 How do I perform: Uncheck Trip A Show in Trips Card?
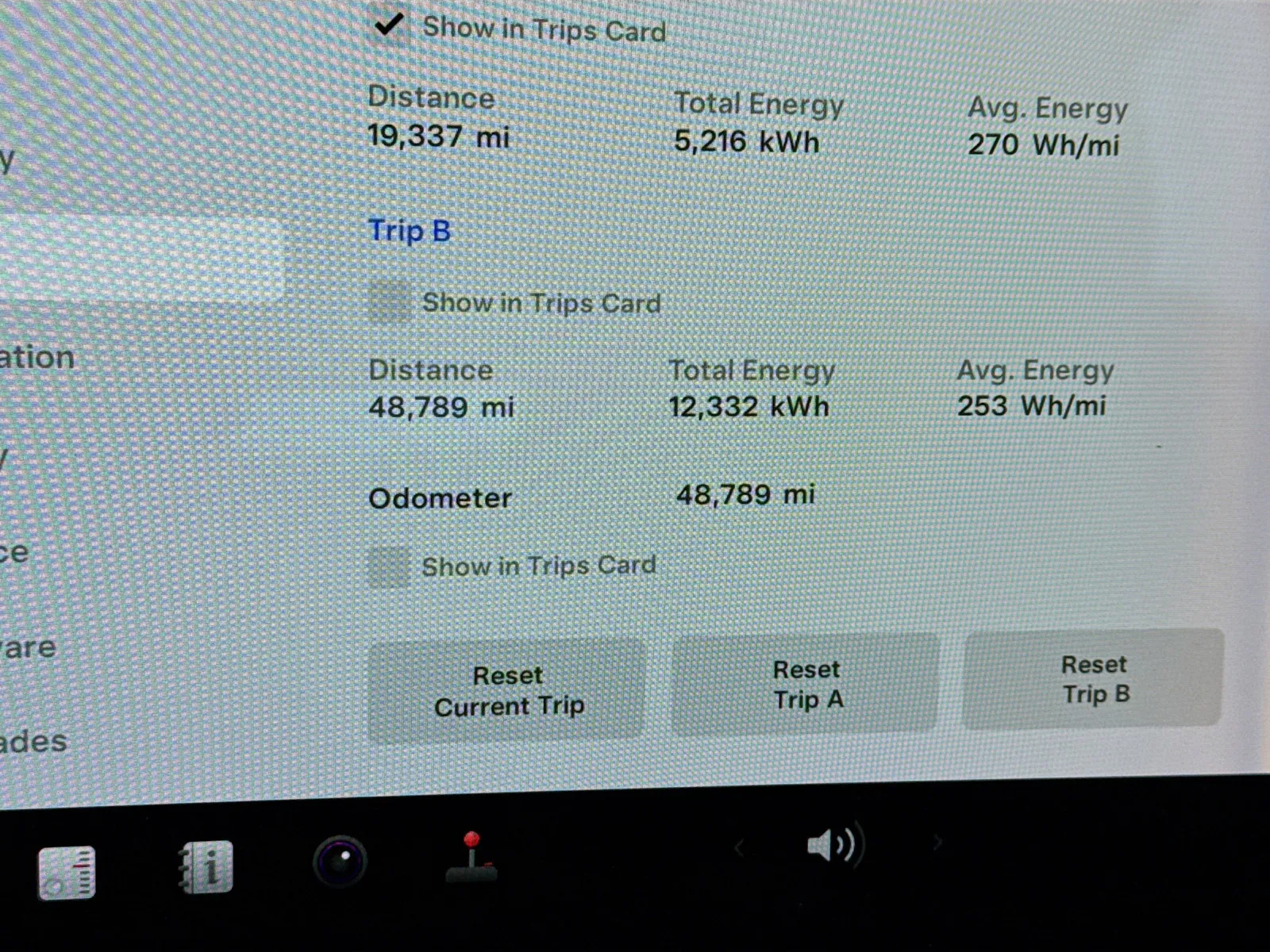tap(388, 26)
